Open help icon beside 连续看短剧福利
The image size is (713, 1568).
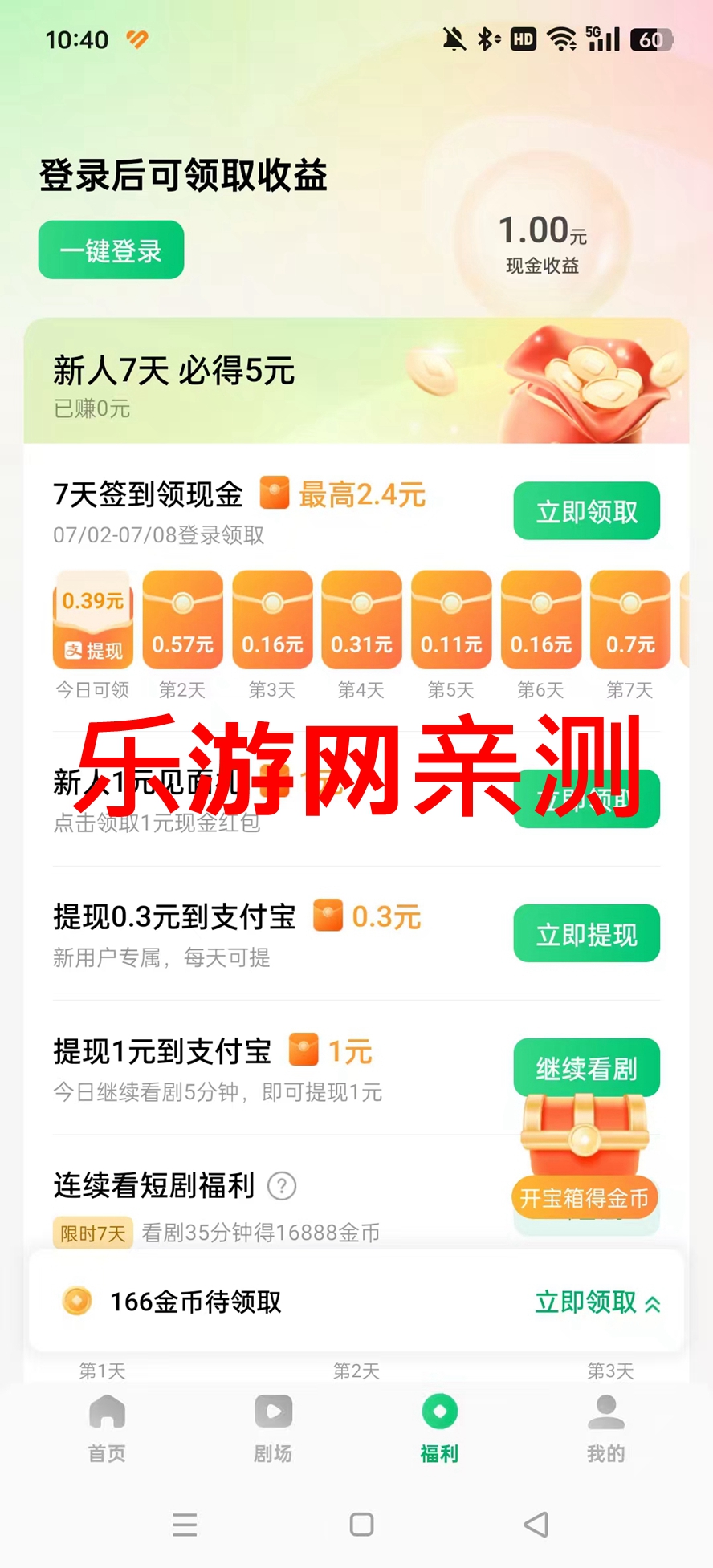click(282, 1185)
